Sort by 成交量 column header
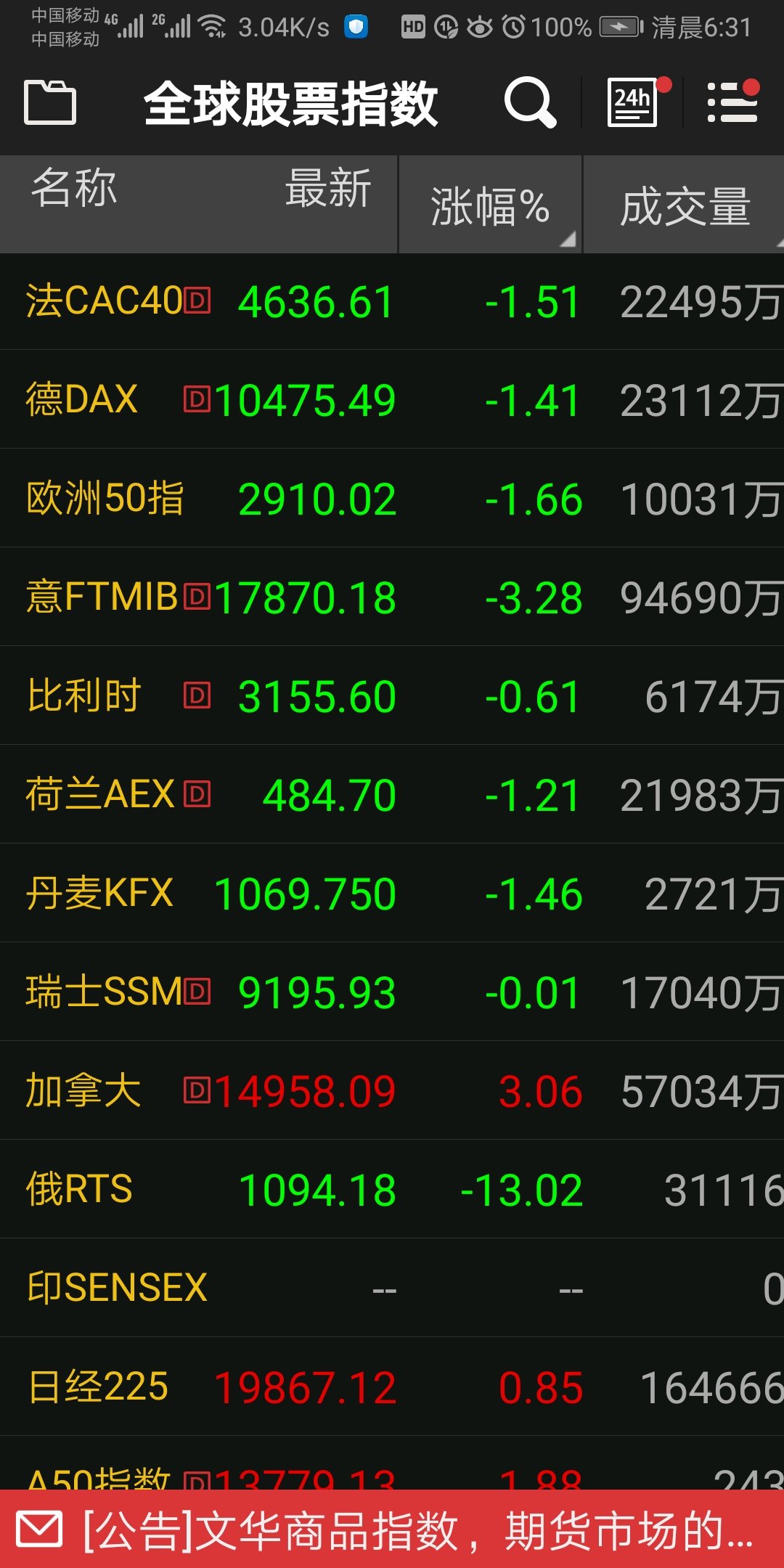 (684, 206)
